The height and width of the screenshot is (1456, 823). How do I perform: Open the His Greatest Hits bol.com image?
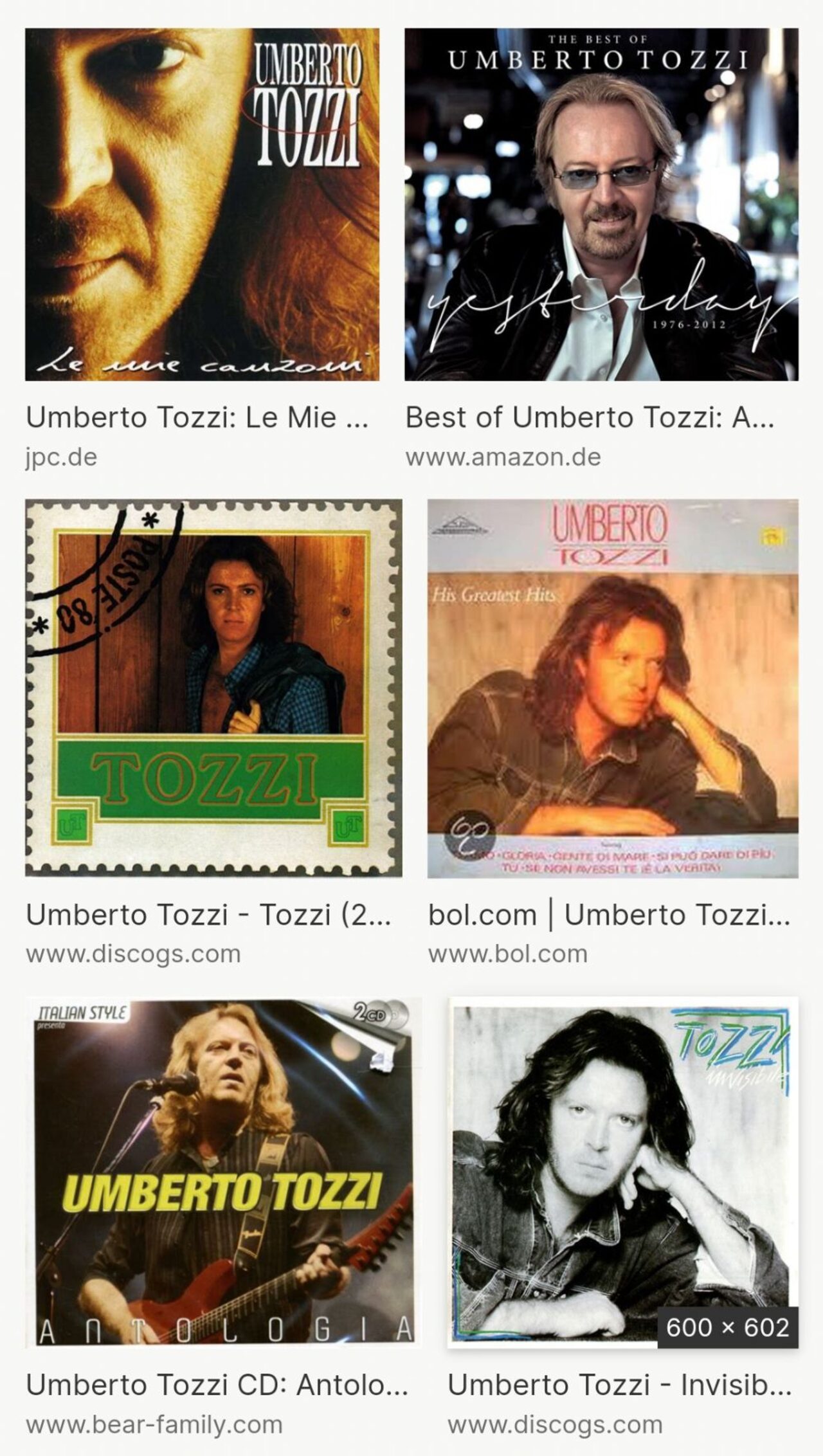[613, 688]
